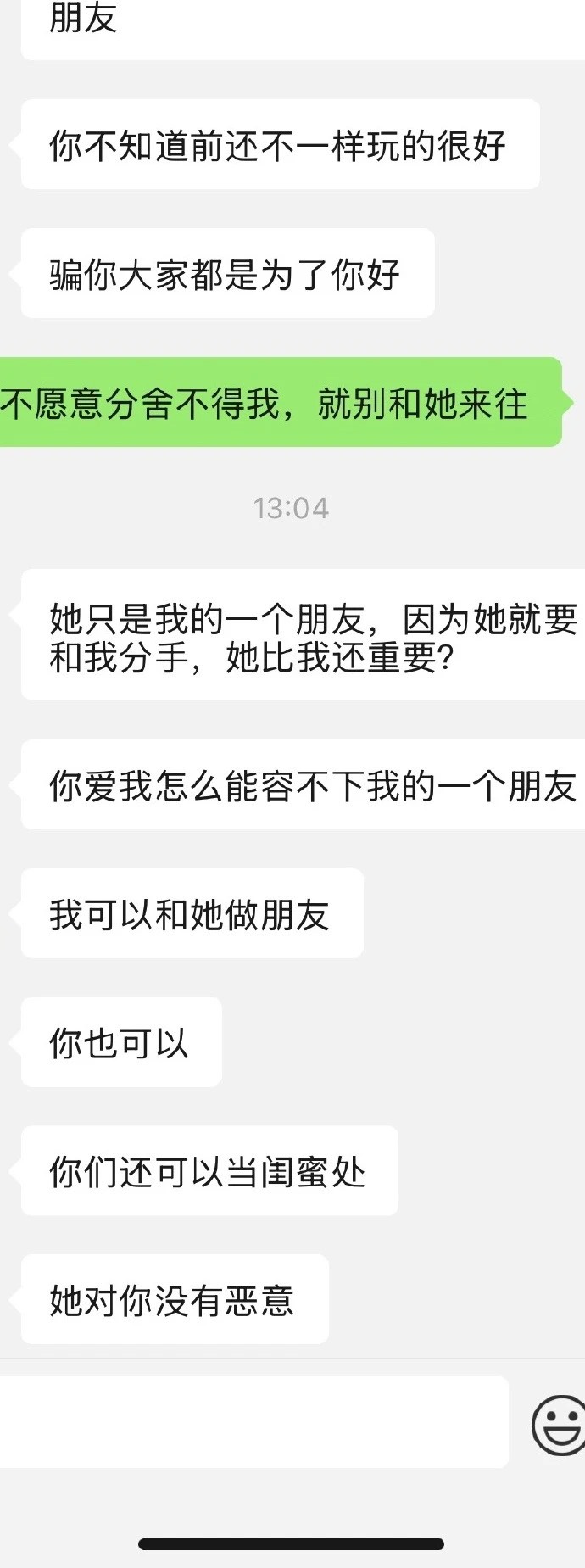Tap the message input field
This screenshot has height=1568, width=585.
click(253, 1422)
